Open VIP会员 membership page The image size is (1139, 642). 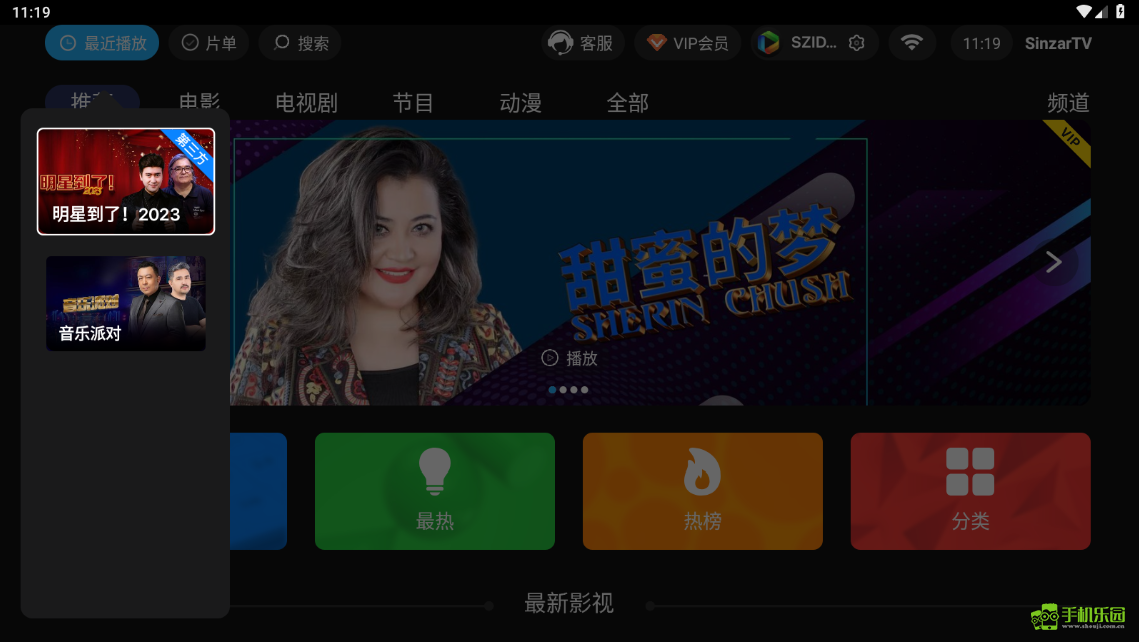(688, 43)
